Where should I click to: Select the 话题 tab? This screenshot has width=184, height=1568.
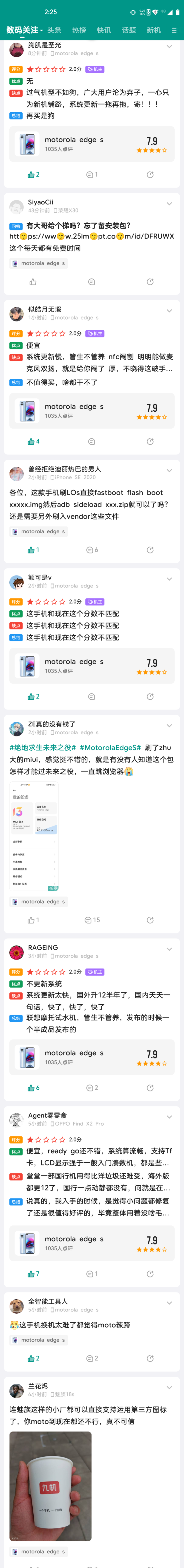[129, 30]
